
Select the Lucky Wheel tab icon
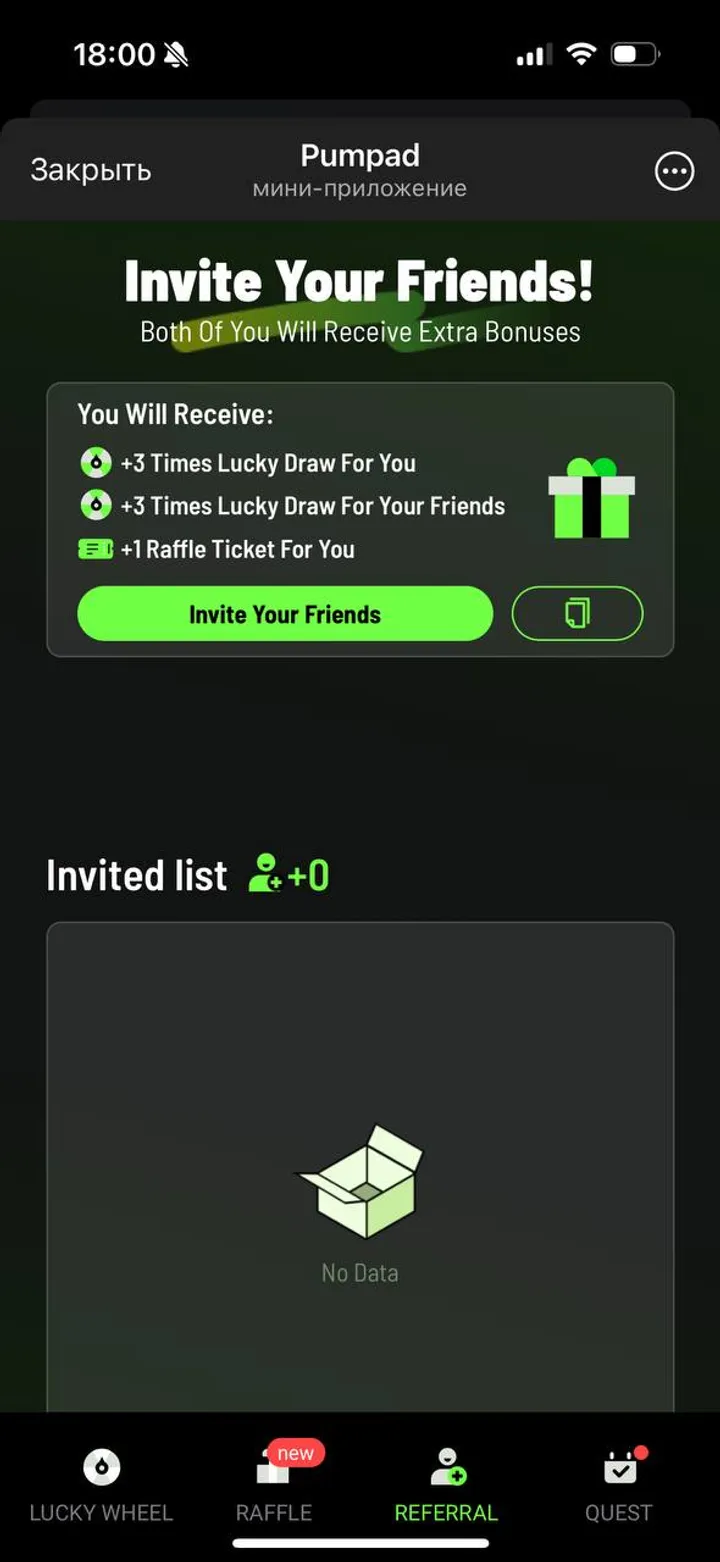[99, 1467]
